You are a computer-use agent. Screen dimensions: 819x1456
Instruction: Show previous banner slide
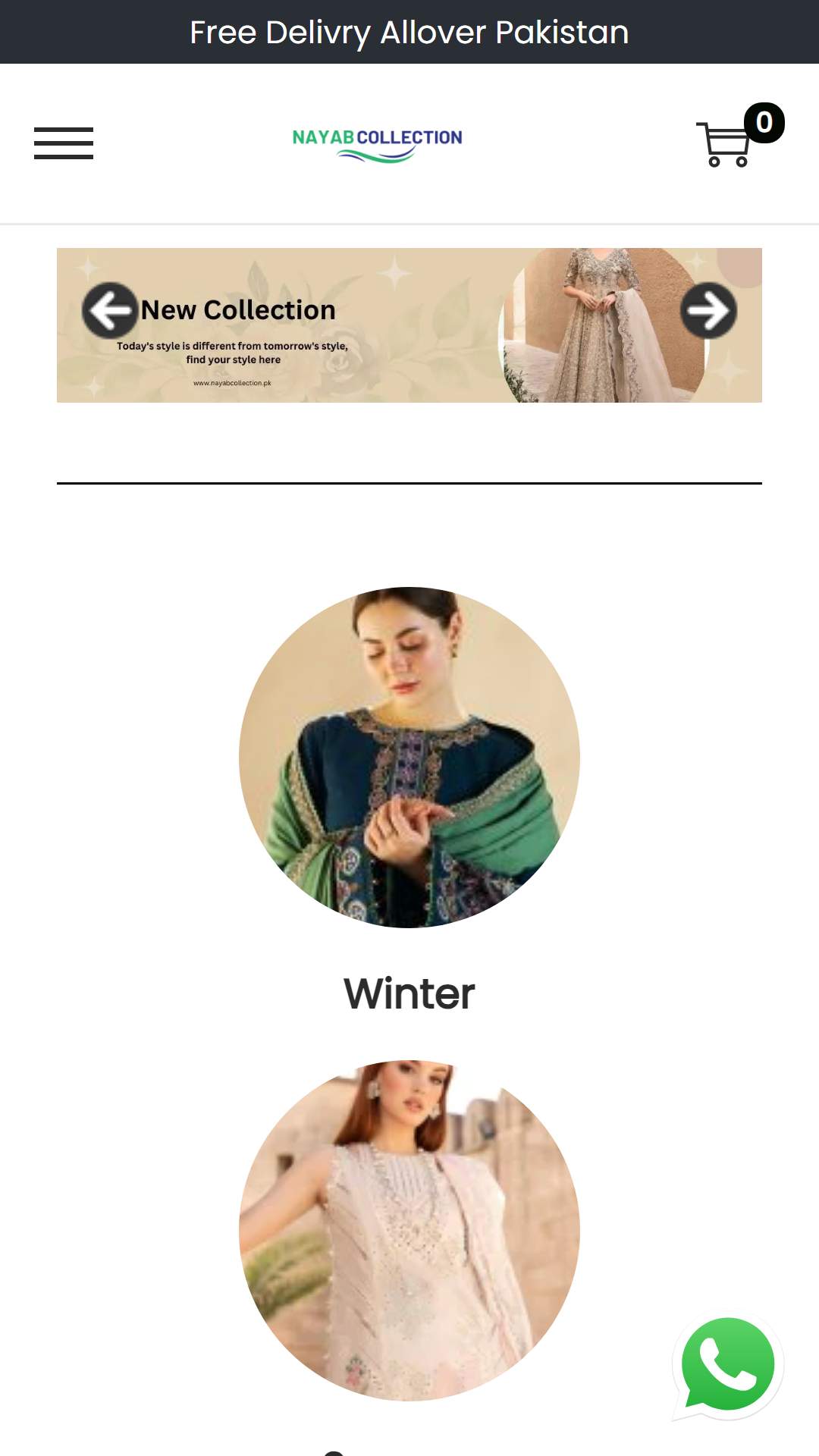click(x=110, y=310)
